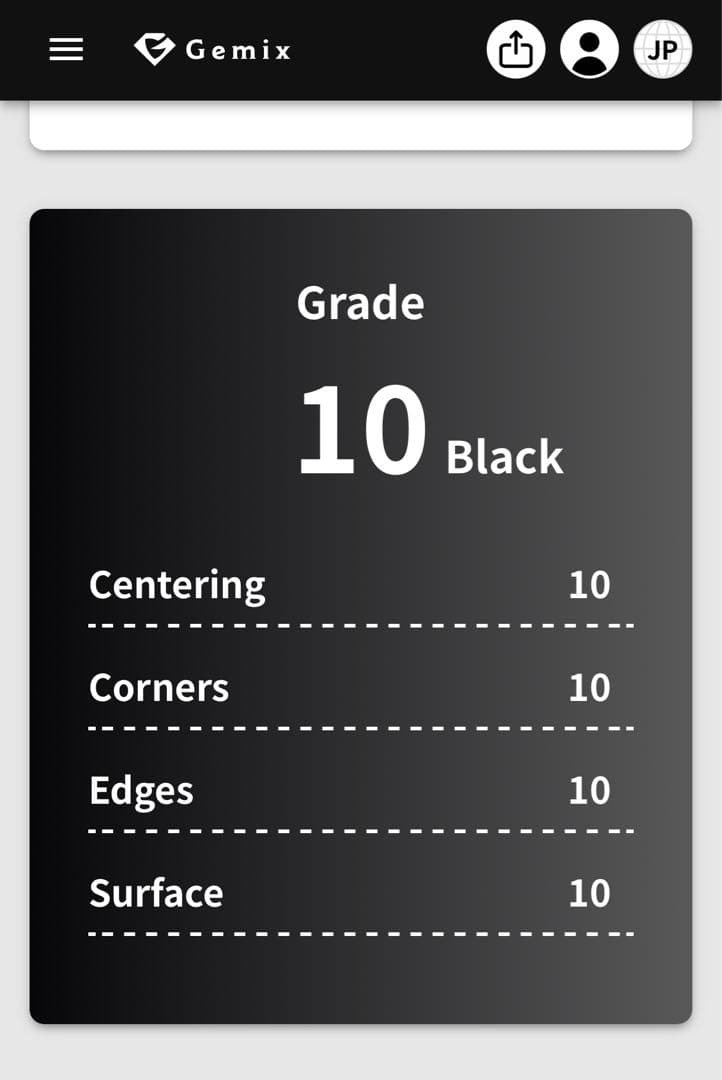Image resolution: width=722 pixels, height=1080 pixels.
Task: Share this grading report
Action: click(516, 49)
